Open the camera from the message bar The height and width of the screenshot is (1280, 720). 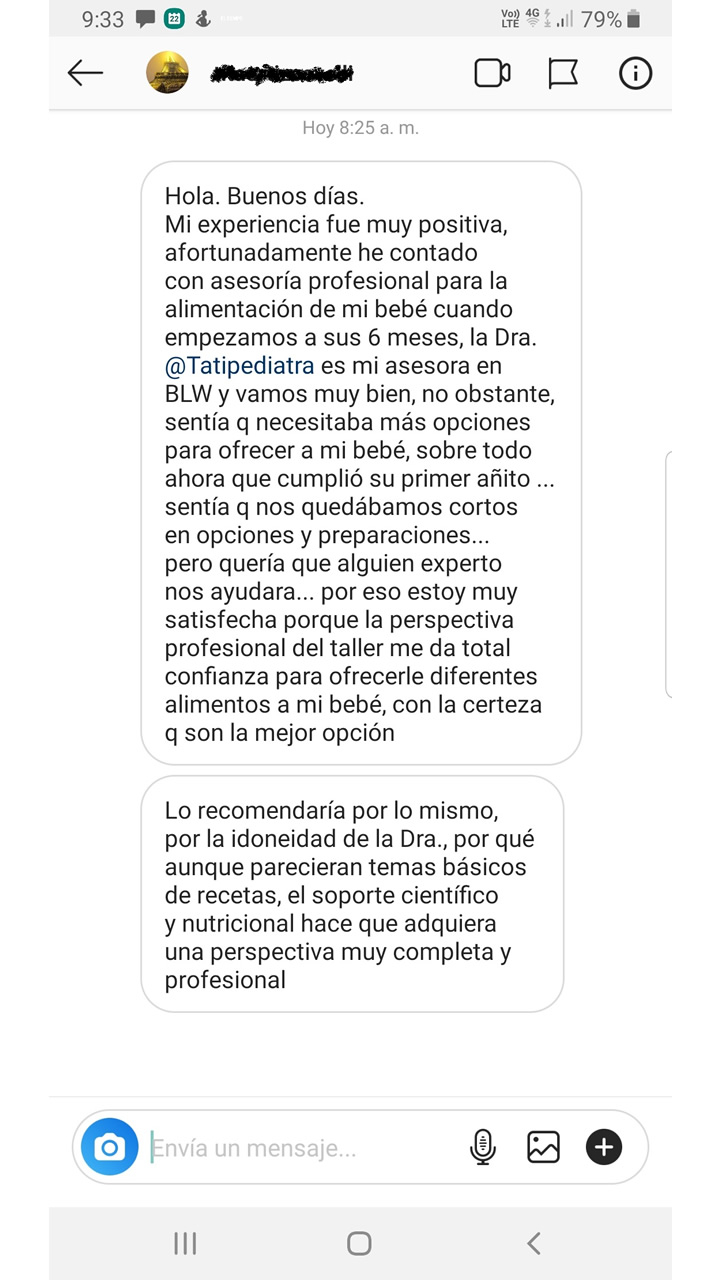[x=110, y=1146]
